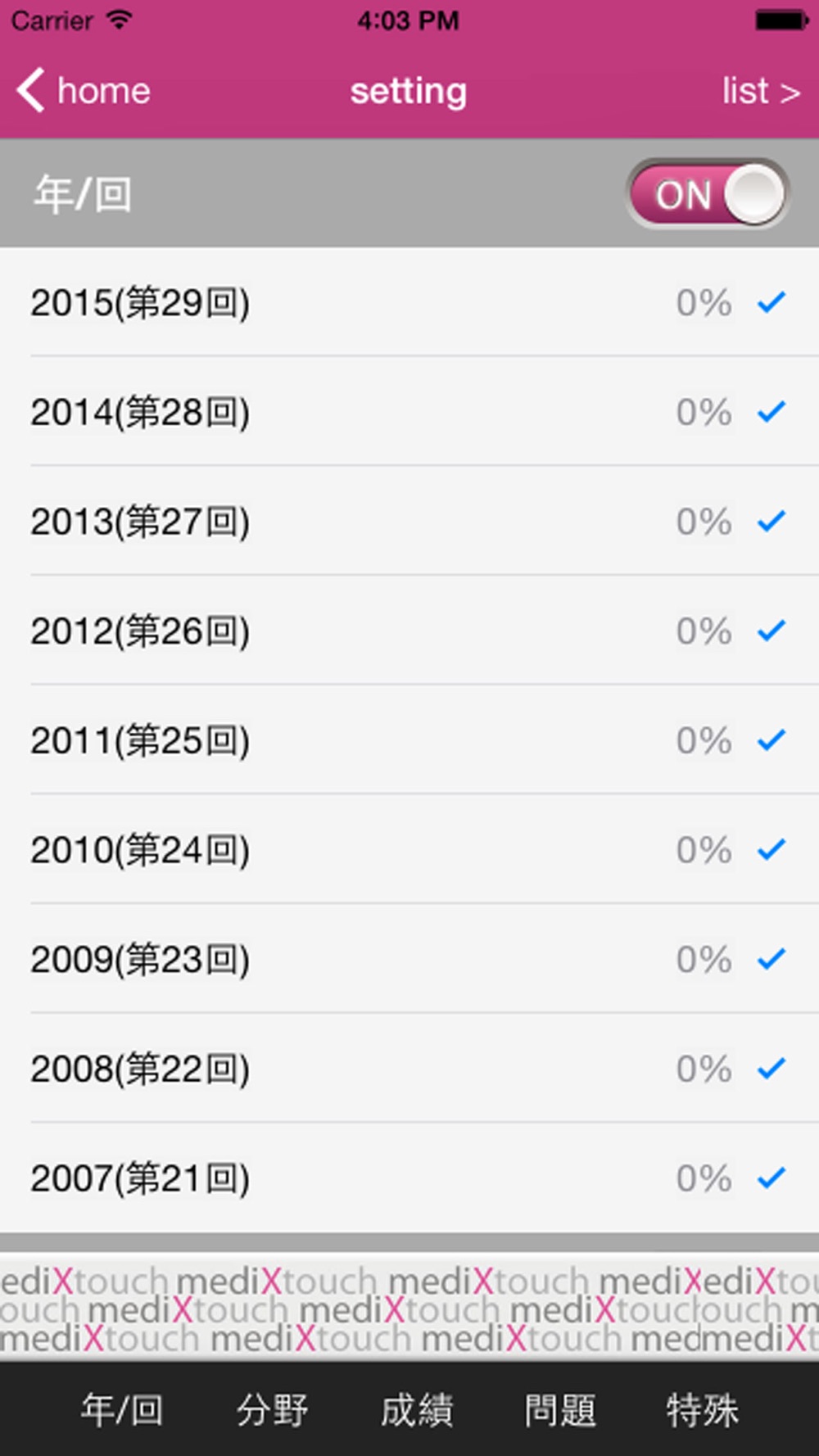Turn off the 年/回 switch
This screenshot has width=819, height=1456.
(x=708, y=194)
